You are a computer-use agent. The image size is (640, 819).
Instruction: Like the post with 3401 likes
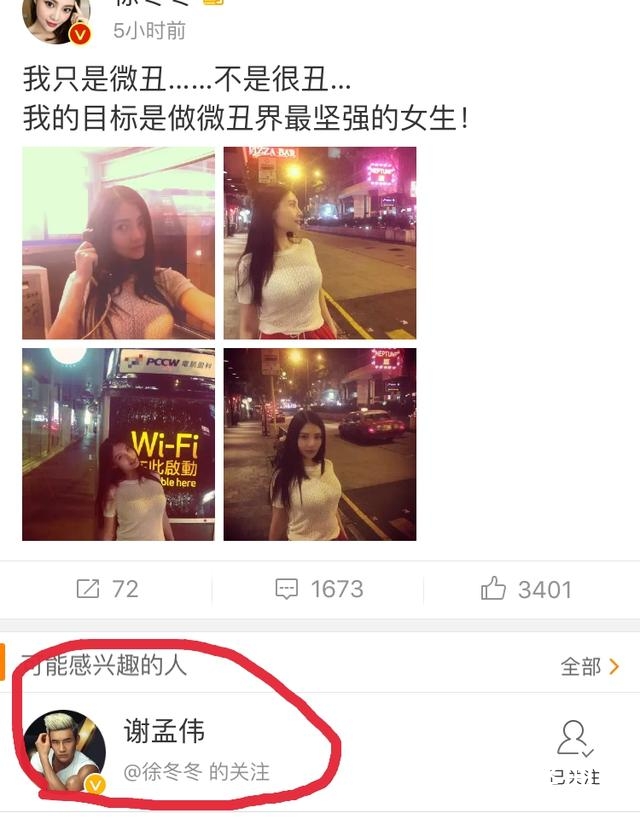[526, 589]
